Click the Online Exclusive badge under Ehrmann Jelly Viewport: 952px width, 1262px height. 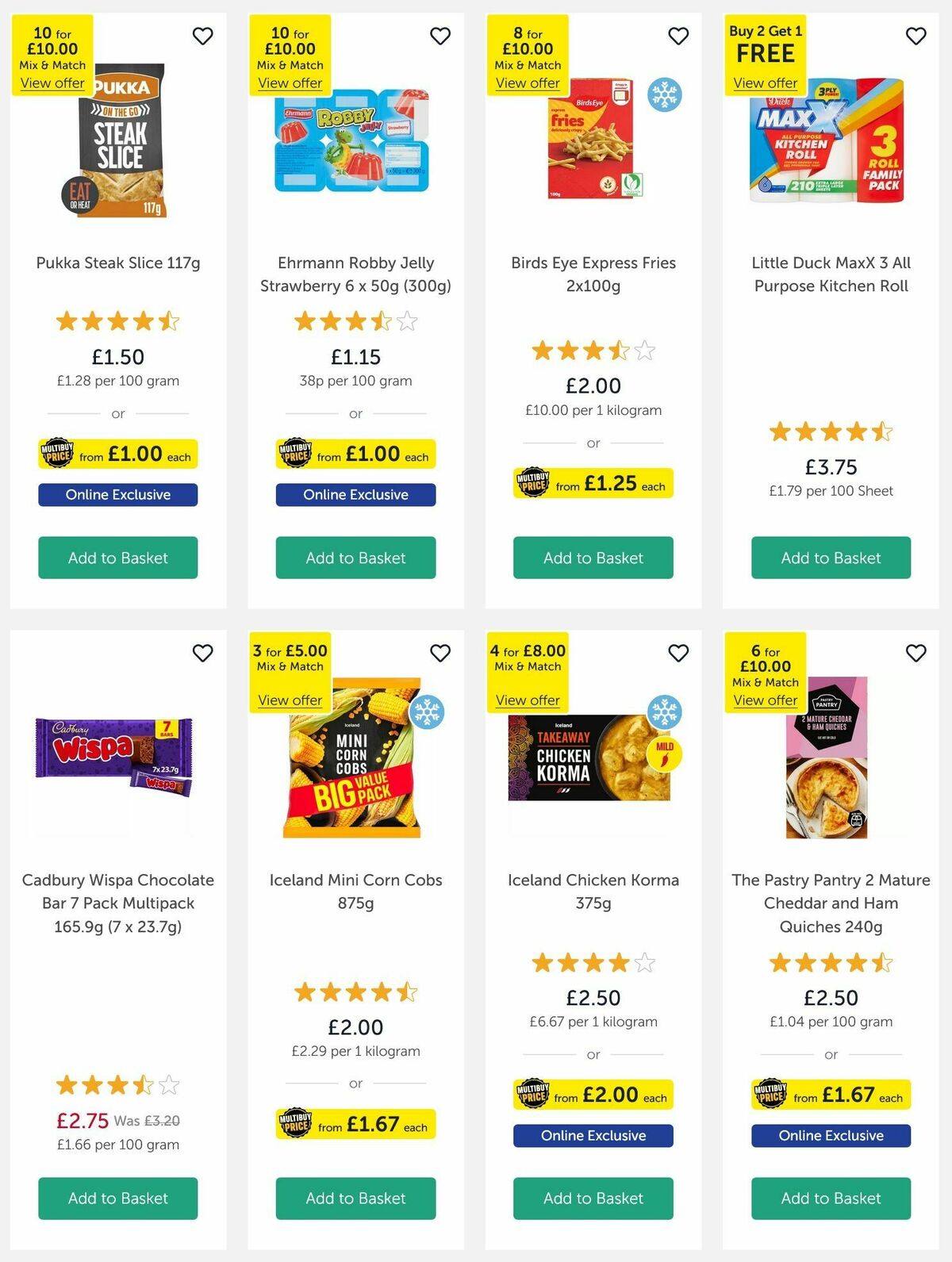click(x=355, y=494)
